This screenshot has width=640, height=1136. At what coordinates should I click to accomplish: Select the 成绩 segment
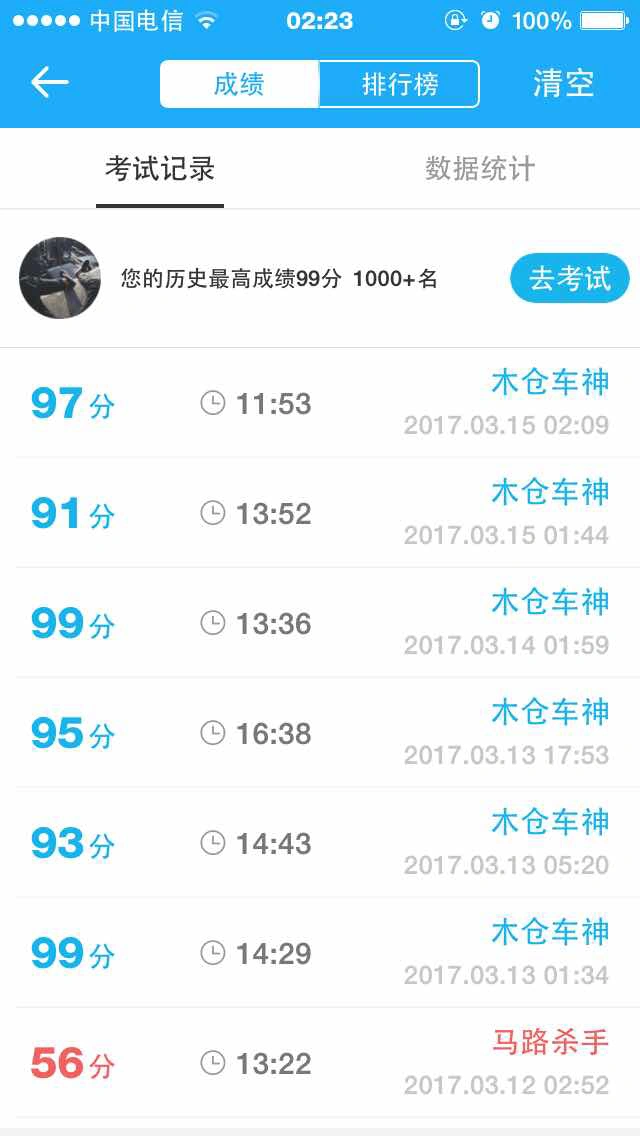click(x=239, y=84)
